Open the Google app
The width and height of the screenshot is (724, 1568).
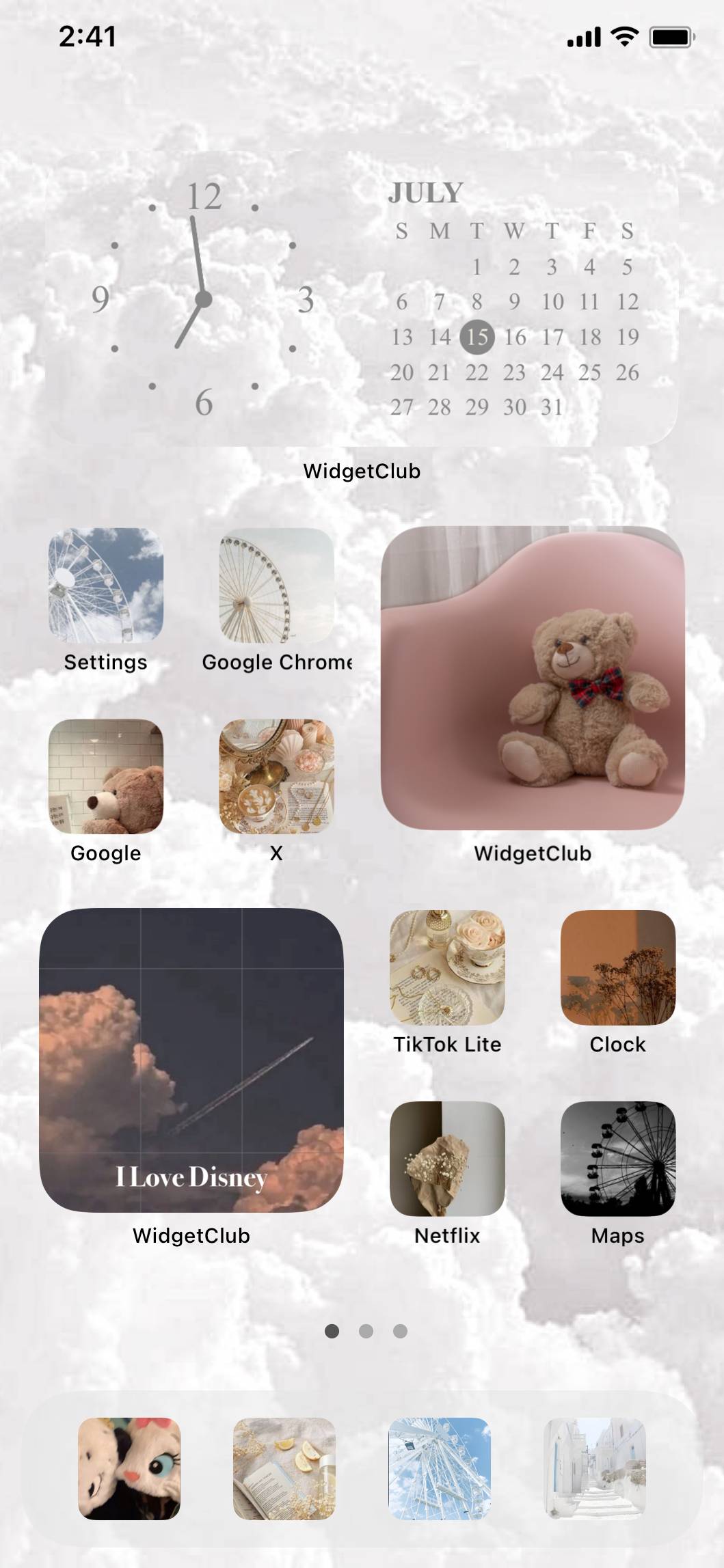(x=106, y=776)
